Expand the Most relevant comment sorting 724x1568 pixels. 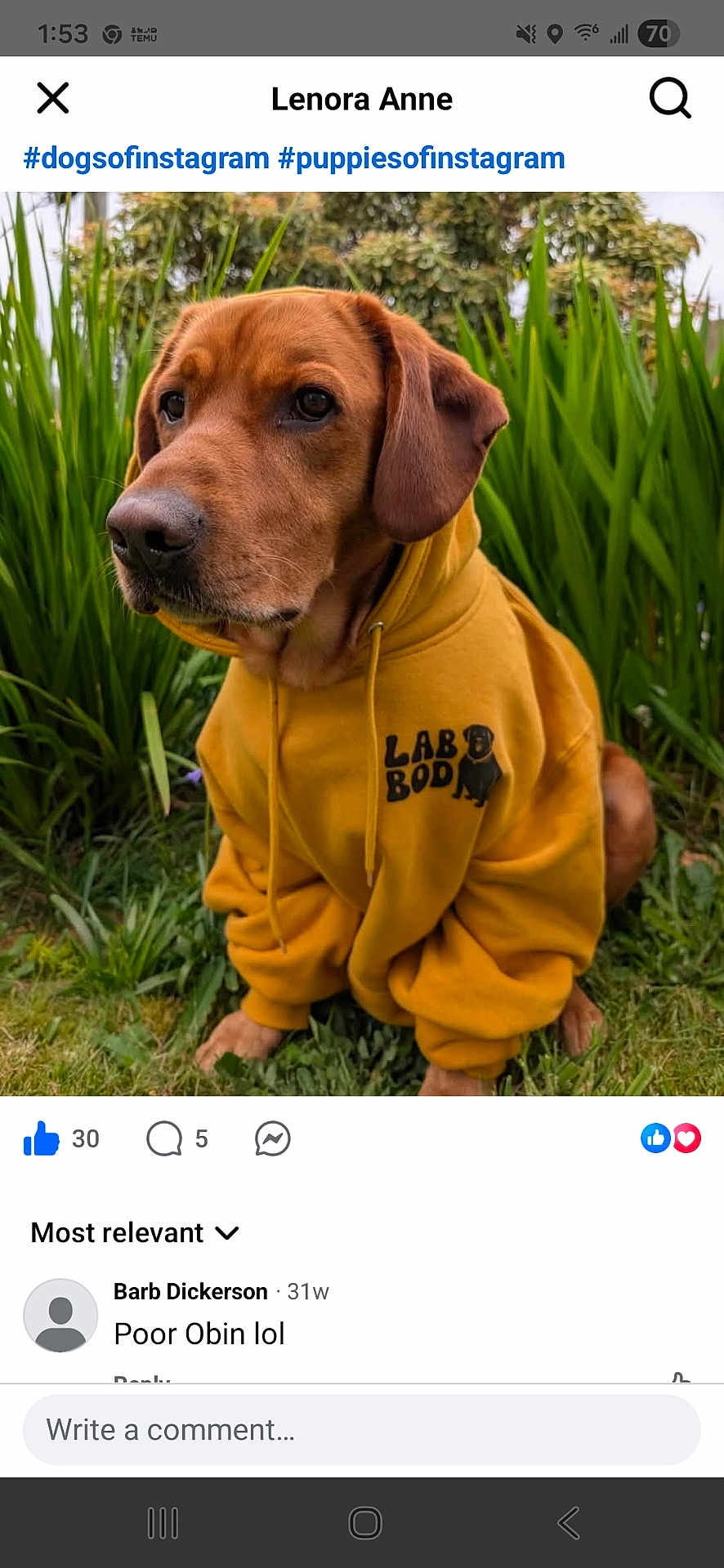135,1232
